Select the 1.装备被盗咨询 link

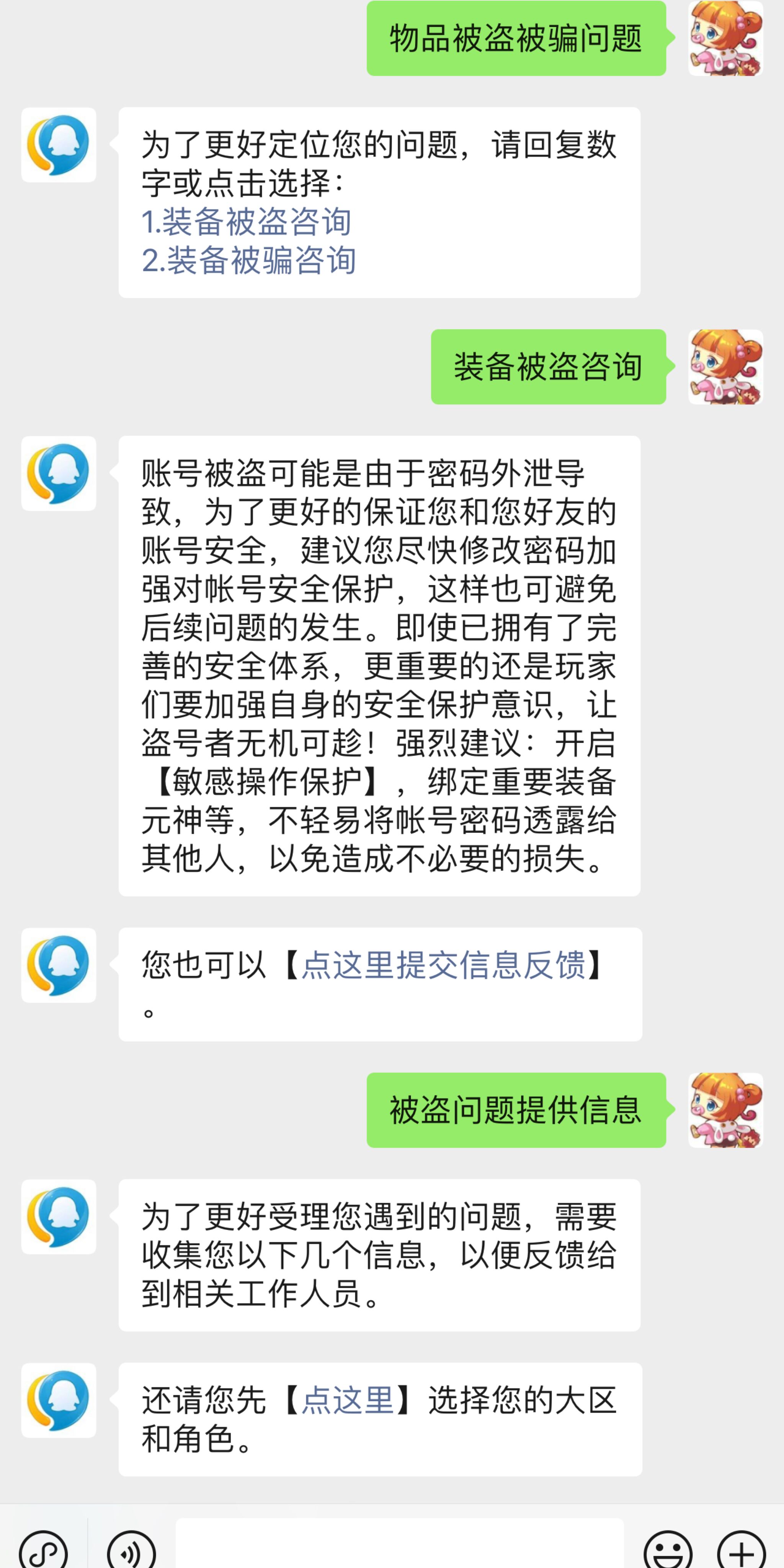246,222
